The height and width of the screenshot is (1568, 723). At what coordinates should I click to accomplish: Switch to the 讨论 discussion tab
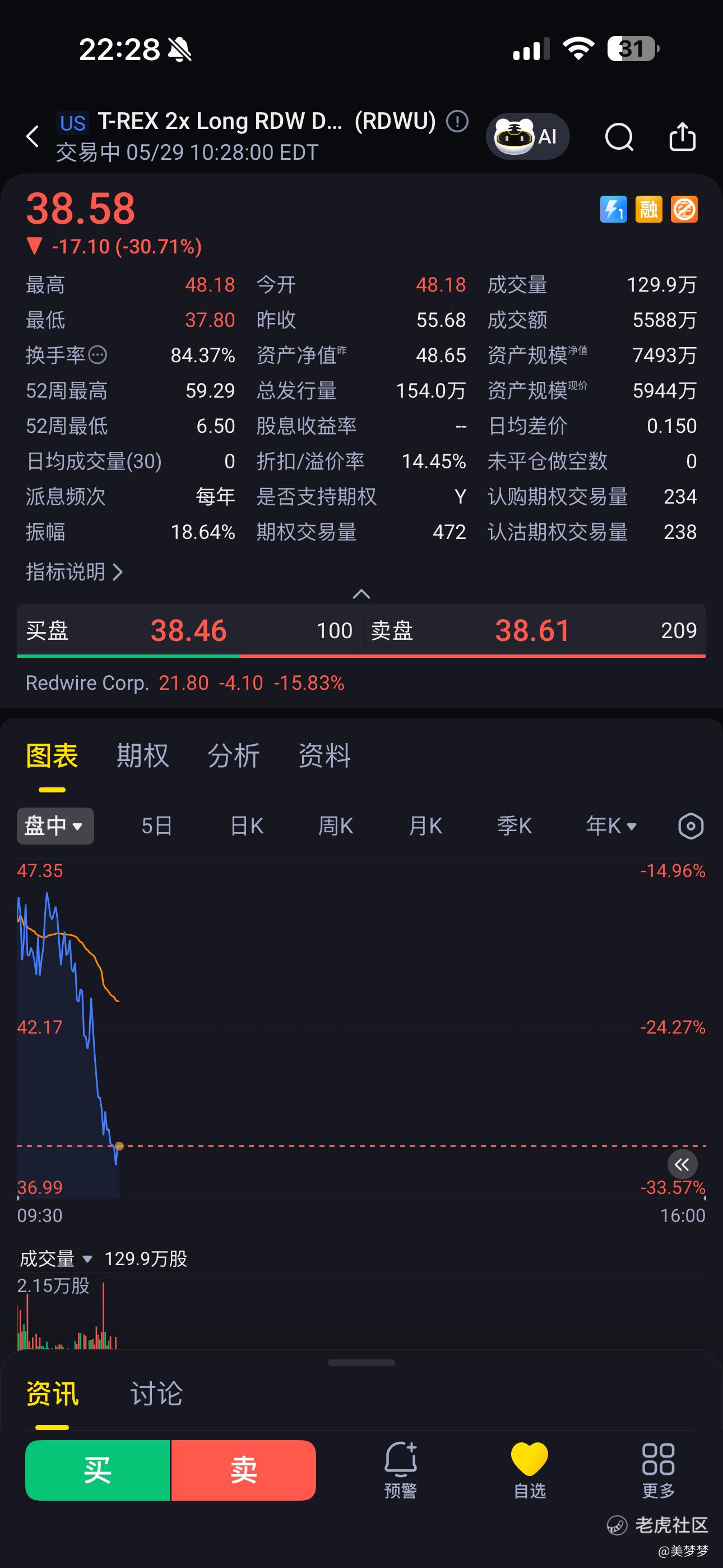tap(156, 1394)
